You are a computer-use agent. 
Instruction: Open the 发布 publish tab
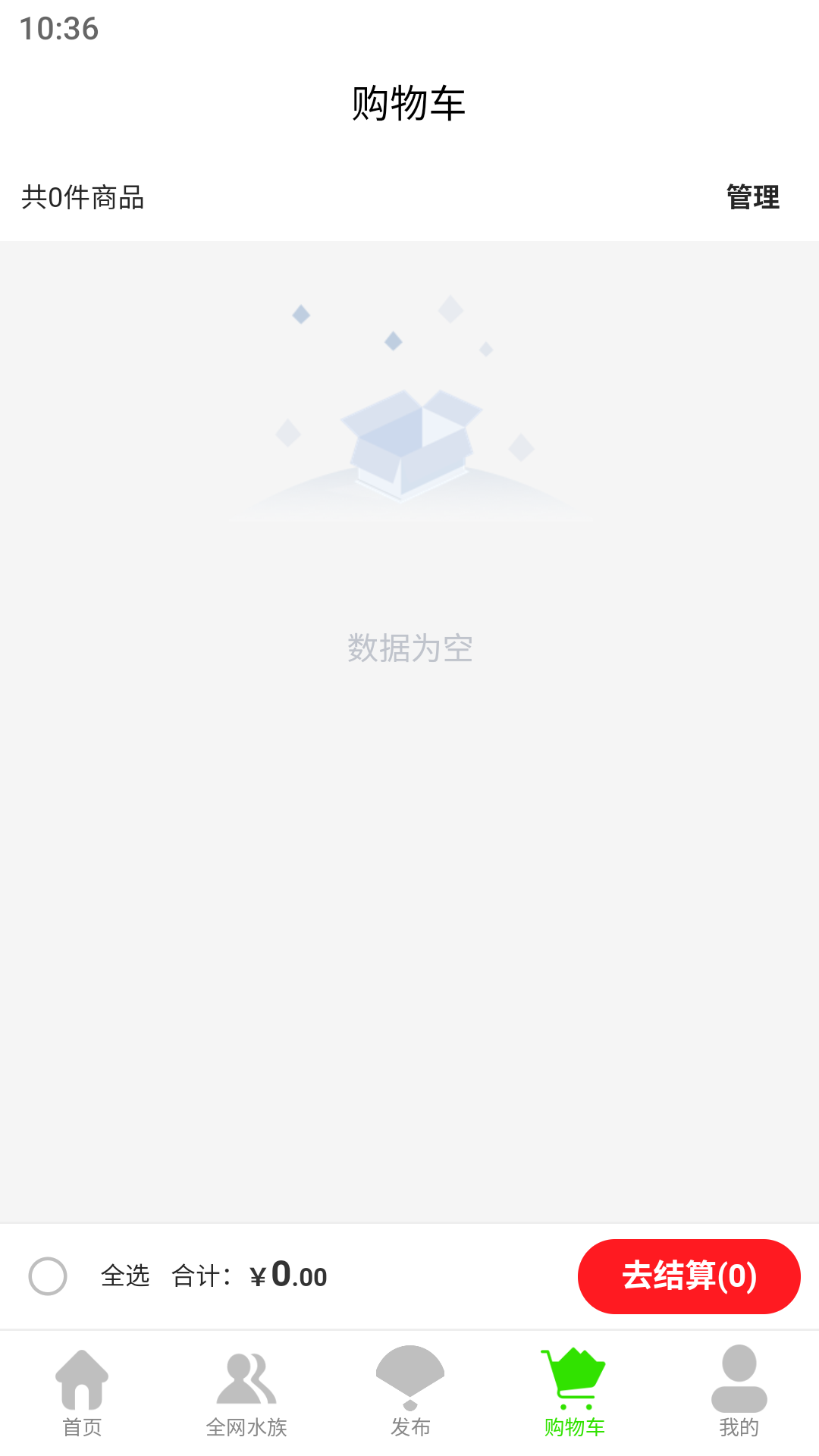pos(410,1392)
